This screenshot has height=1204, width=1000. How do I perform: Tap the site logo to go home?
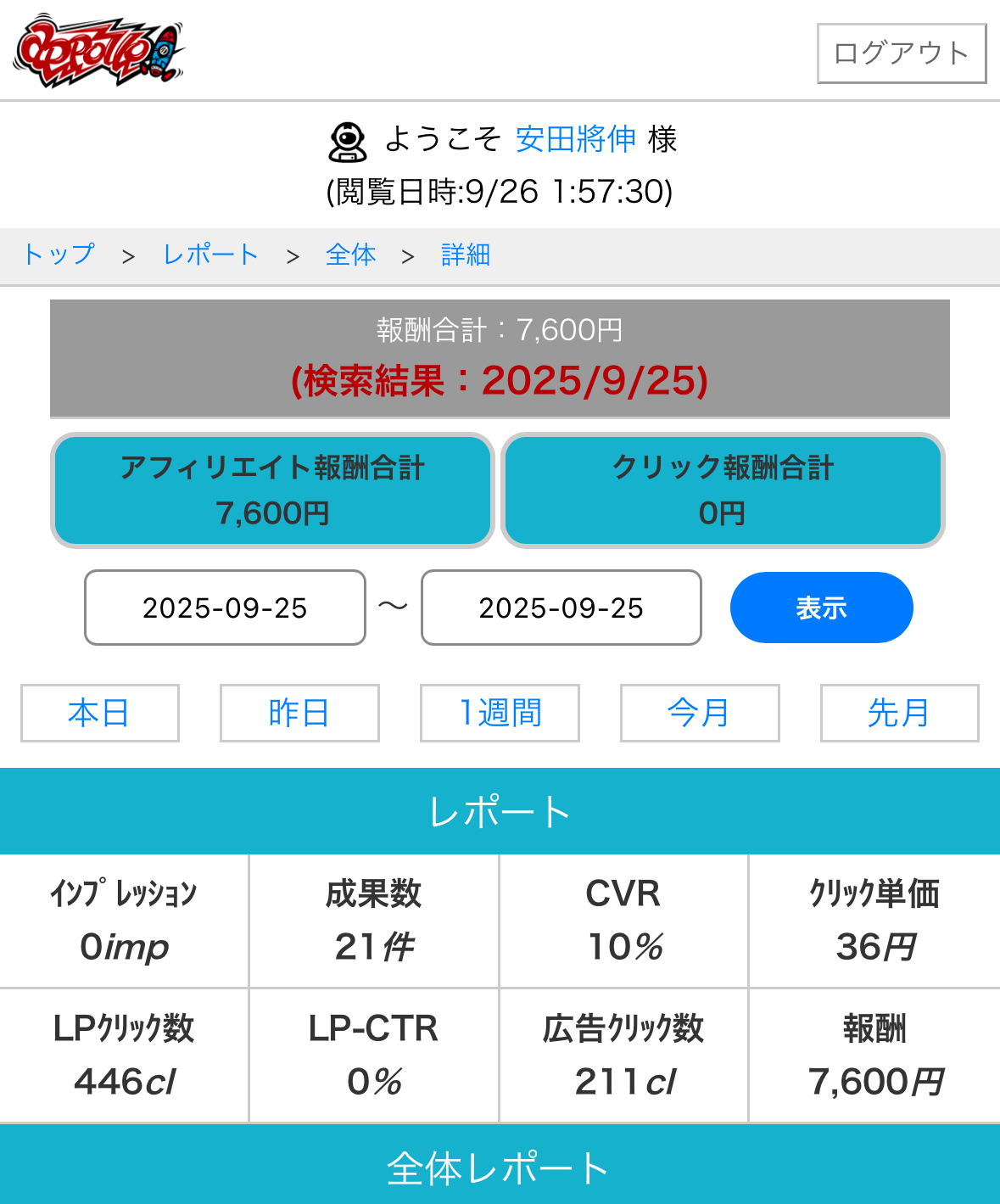[x=98, y=51]
